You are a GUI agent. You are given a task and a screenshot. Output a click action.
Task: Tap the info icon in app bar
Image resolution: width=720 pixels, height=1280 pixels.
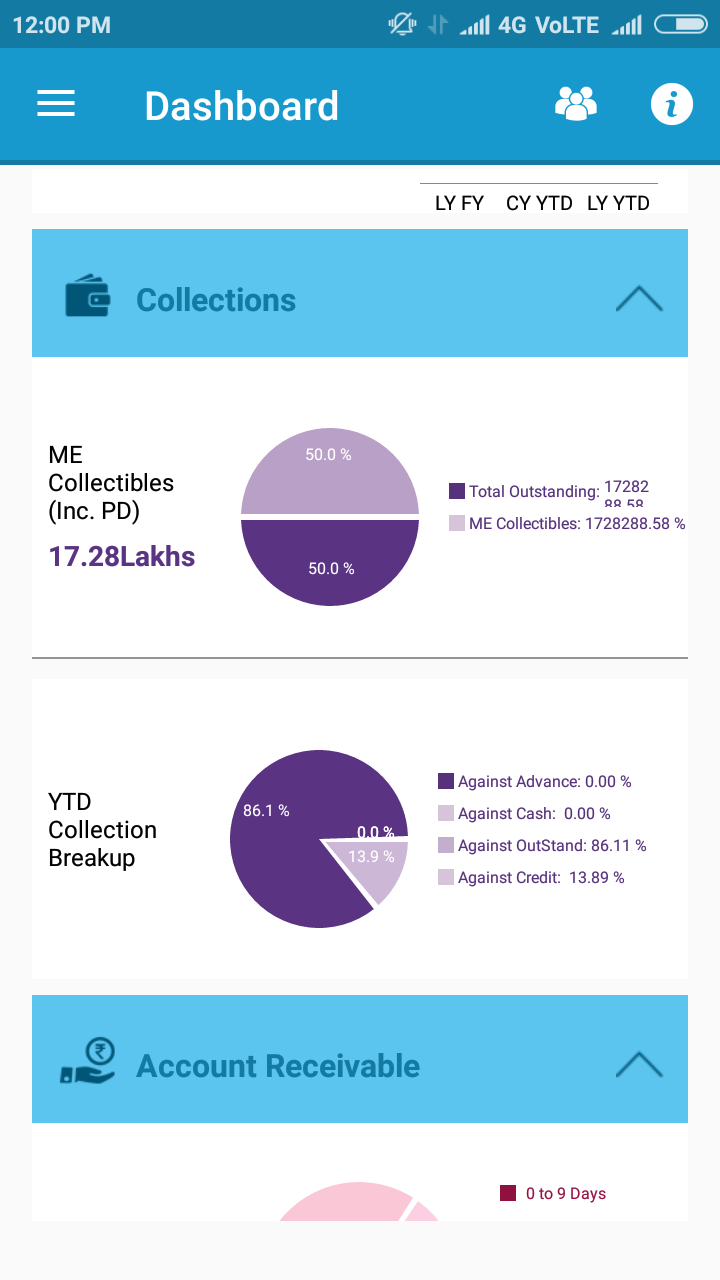[x=672, y=104]
